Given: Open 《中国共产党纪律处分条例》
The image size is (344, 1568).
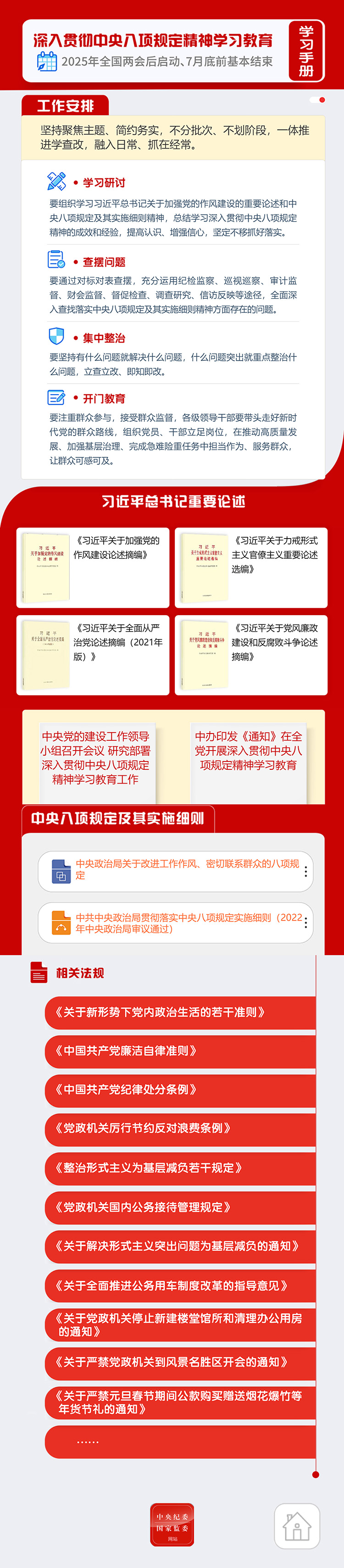Looking at the screenshot, I should 180,1090.
